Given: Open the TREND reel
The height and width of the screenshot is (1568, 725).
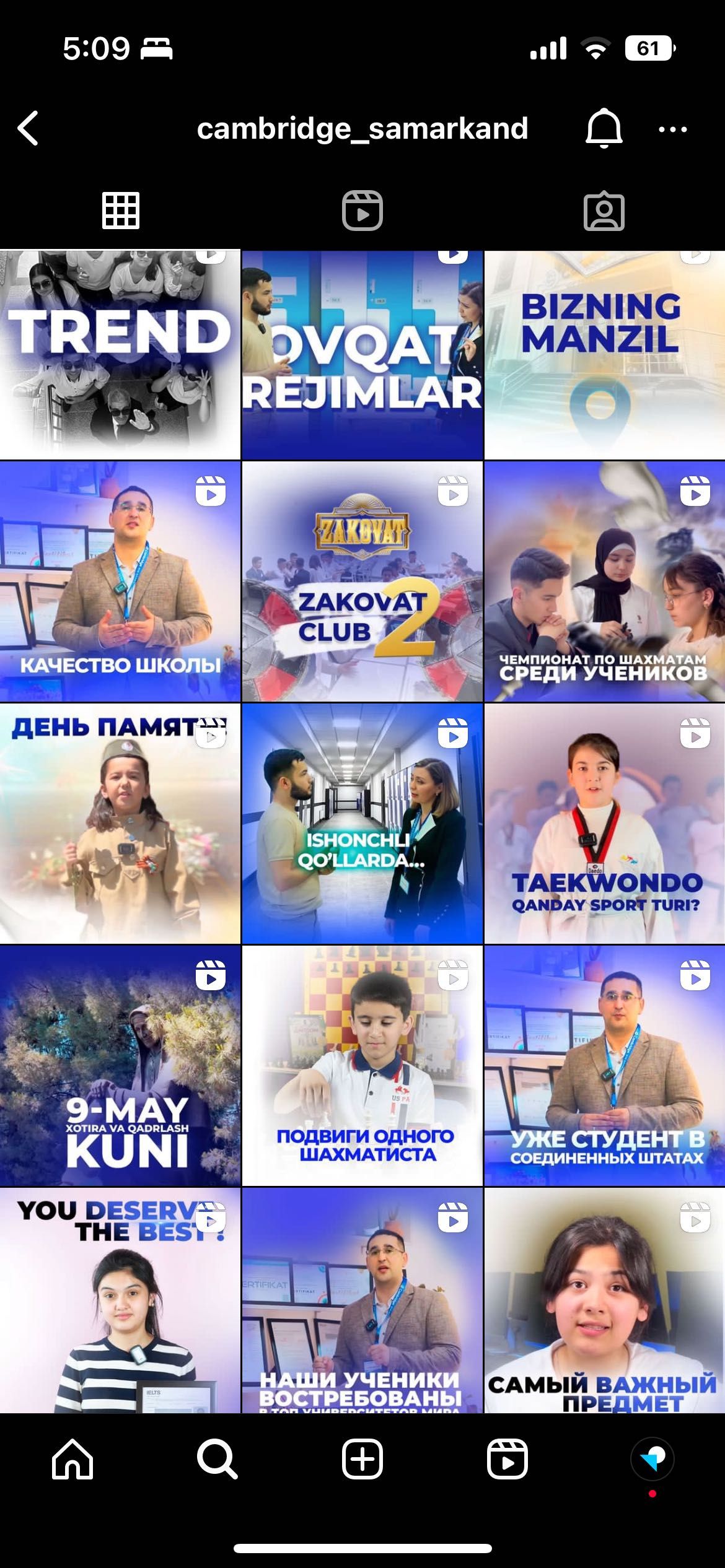Looking at the screenshot, I should pyautogui.click(x=120, y=354).
